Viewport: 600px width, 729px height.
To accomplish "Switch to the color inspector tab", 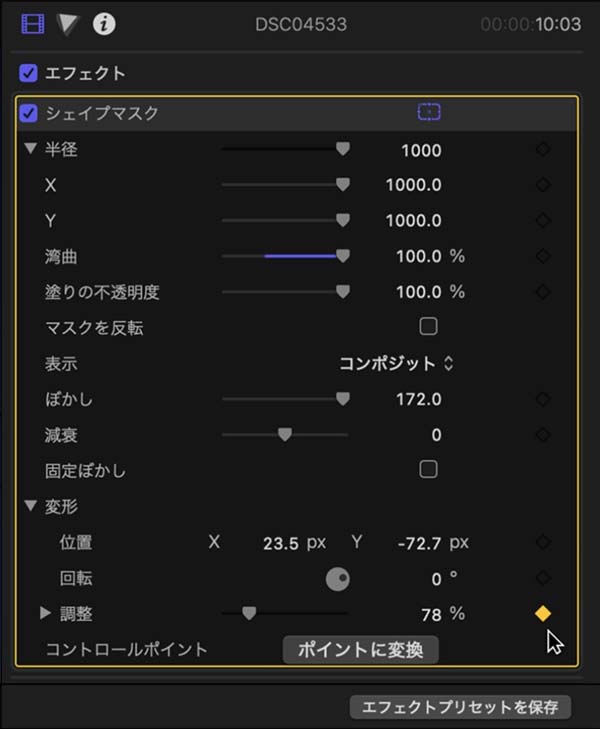I will (68, 22).
